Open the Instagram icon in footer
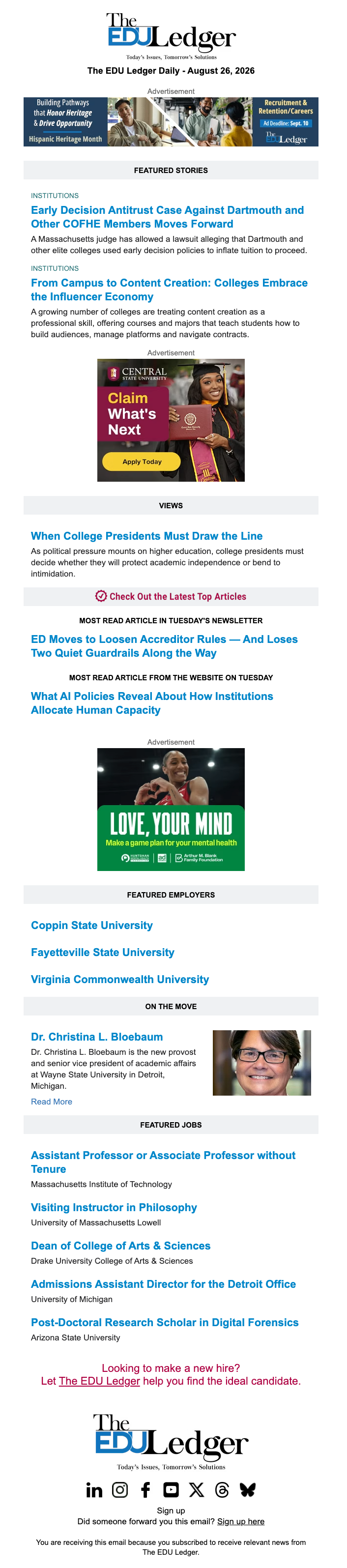The height and width of the screenshot is (1568, 347). click(120, 1489)
